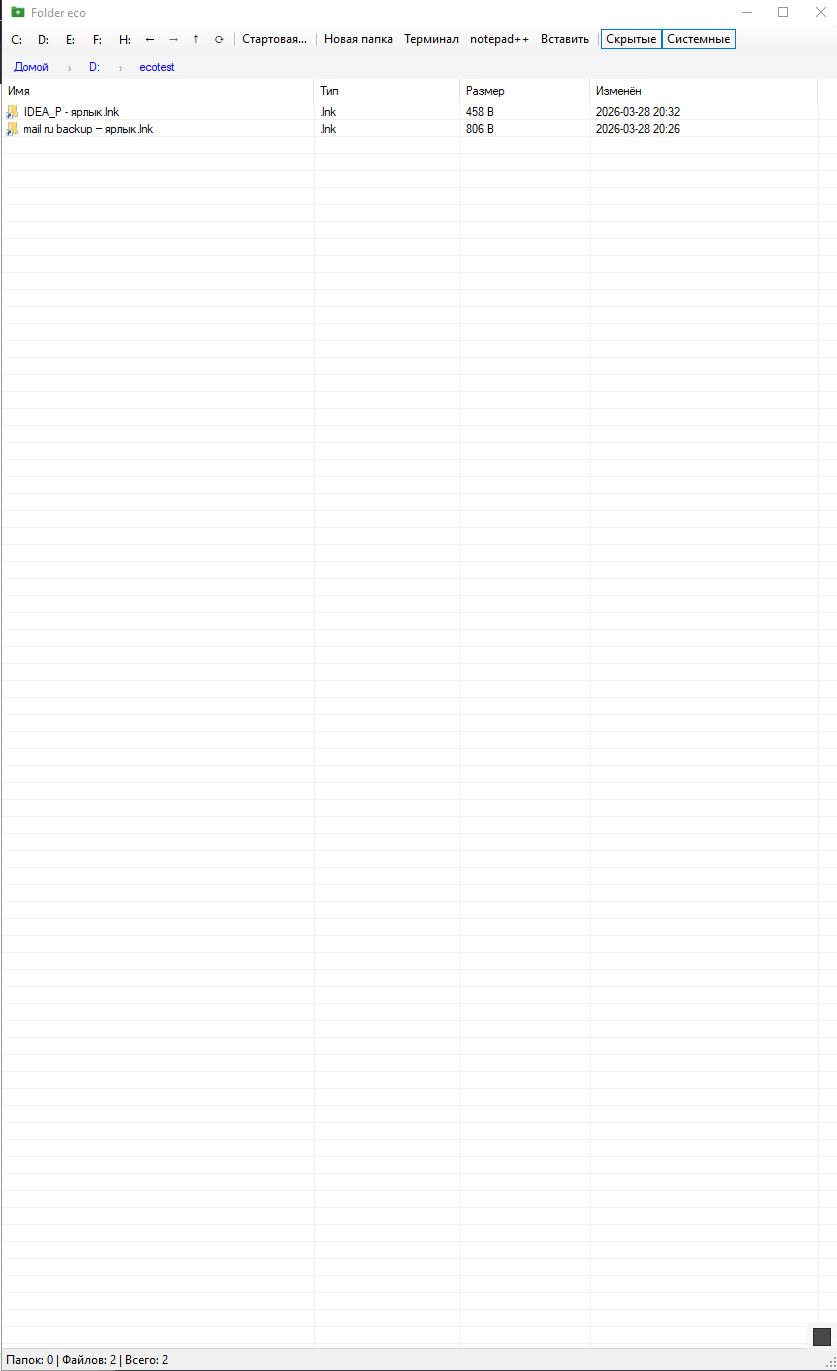The height and width of the screenshot is (1371, 837).
Task: Switch to drive E:
Action: click(x=70, y=40)
